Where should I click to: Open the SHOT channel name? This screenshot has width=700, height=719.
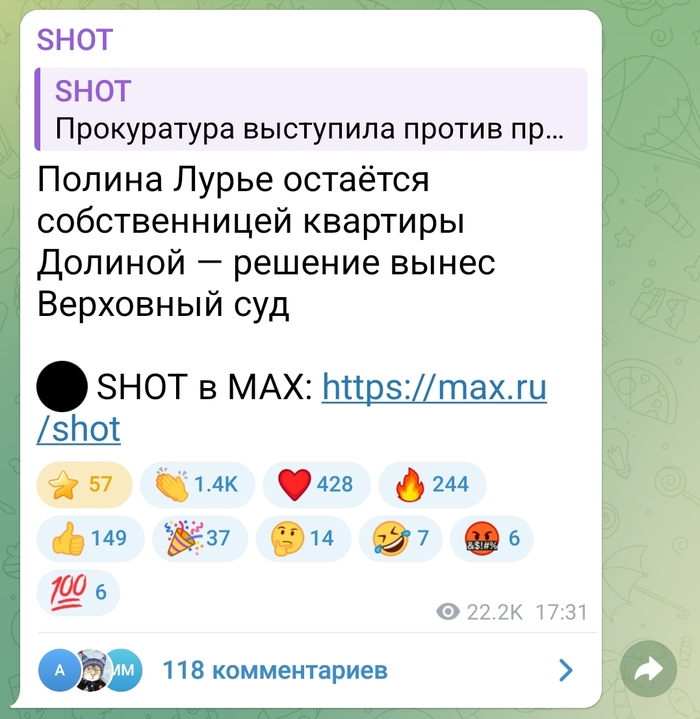coord(75,40)
